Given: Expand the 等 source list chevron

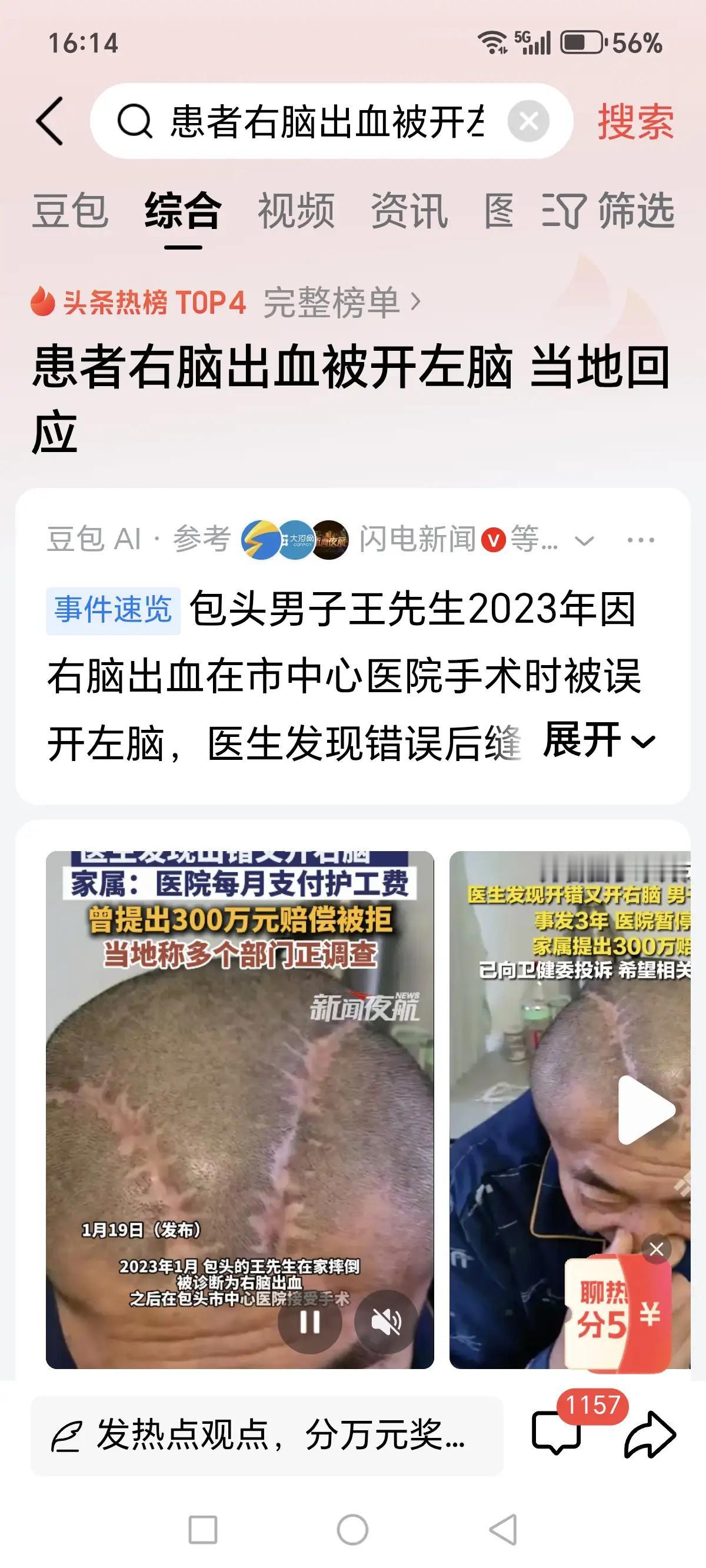Looking at the screenshot, I should (x=584, y=540).
